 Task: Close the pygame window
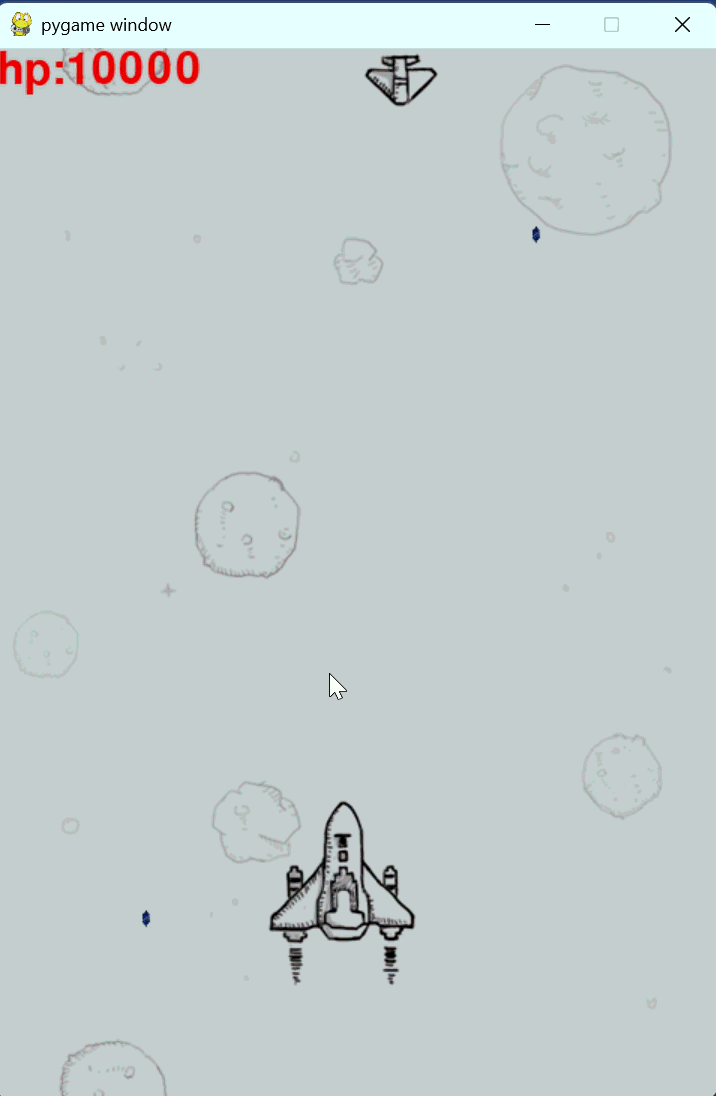point(682,25)
